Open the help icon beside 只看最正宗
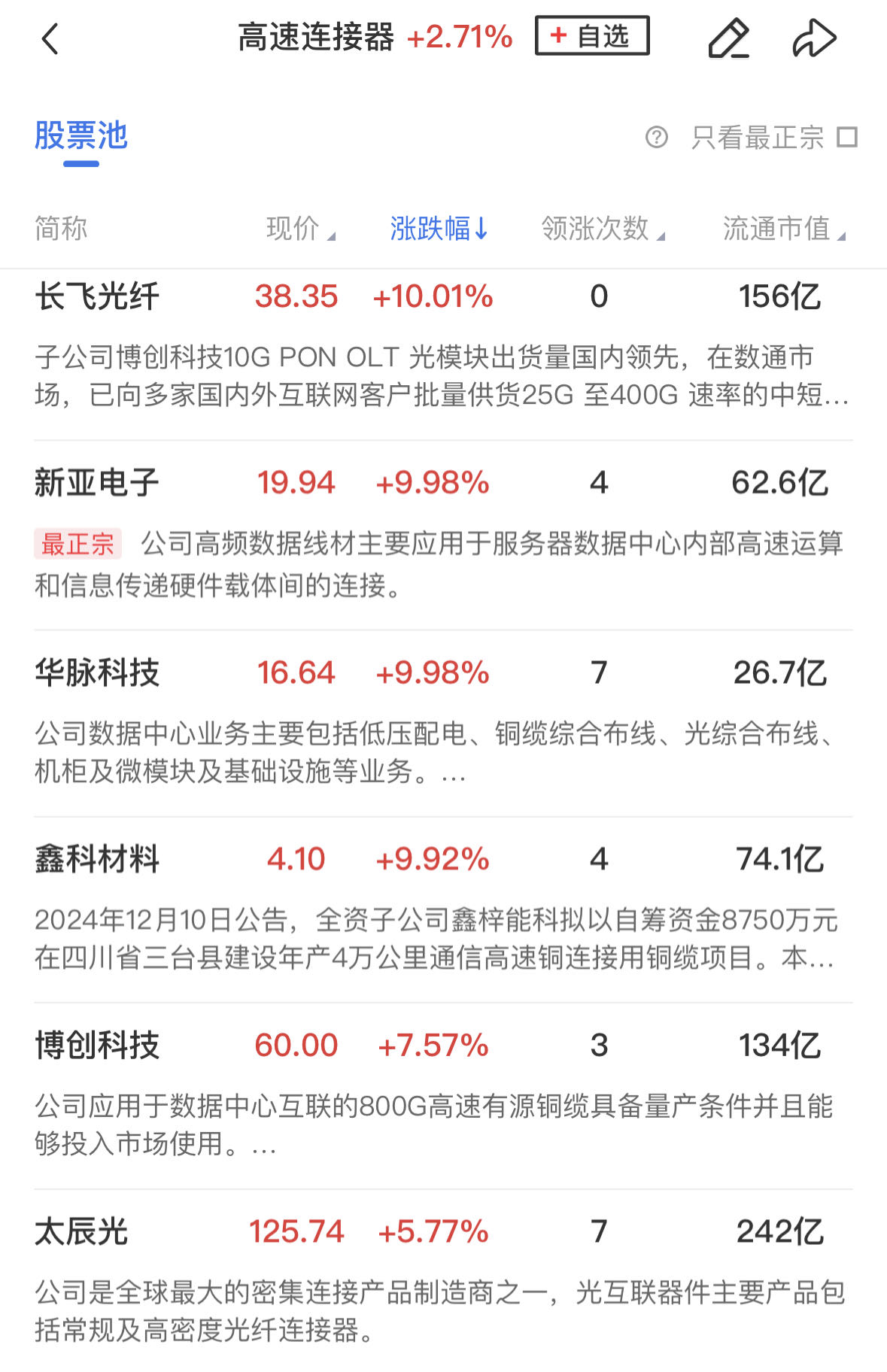Viewport: 887px width, 1372px height. [x=657, y=138]
